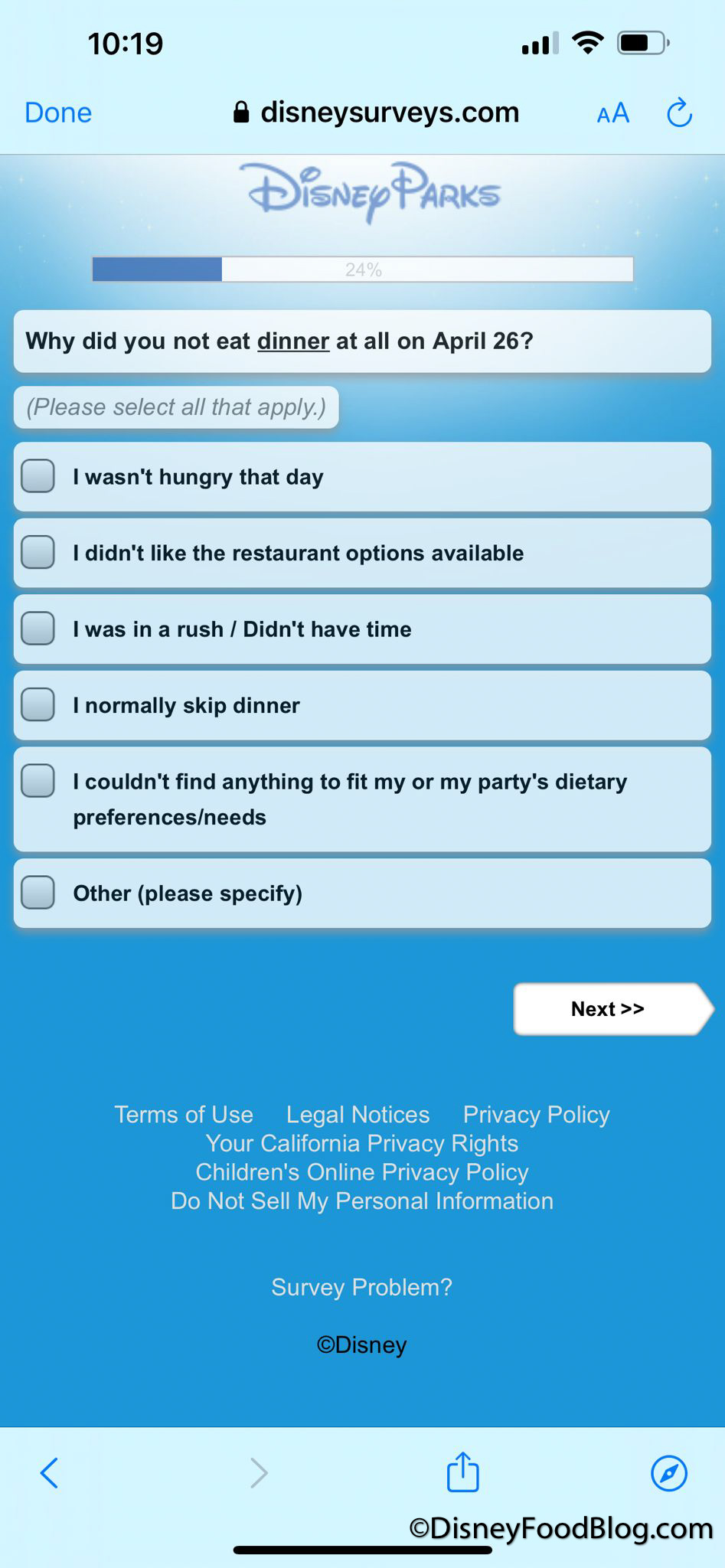Viewport: 725px width, 1568px height.
Task: Share this survey page
Action: coord(462,1473)
